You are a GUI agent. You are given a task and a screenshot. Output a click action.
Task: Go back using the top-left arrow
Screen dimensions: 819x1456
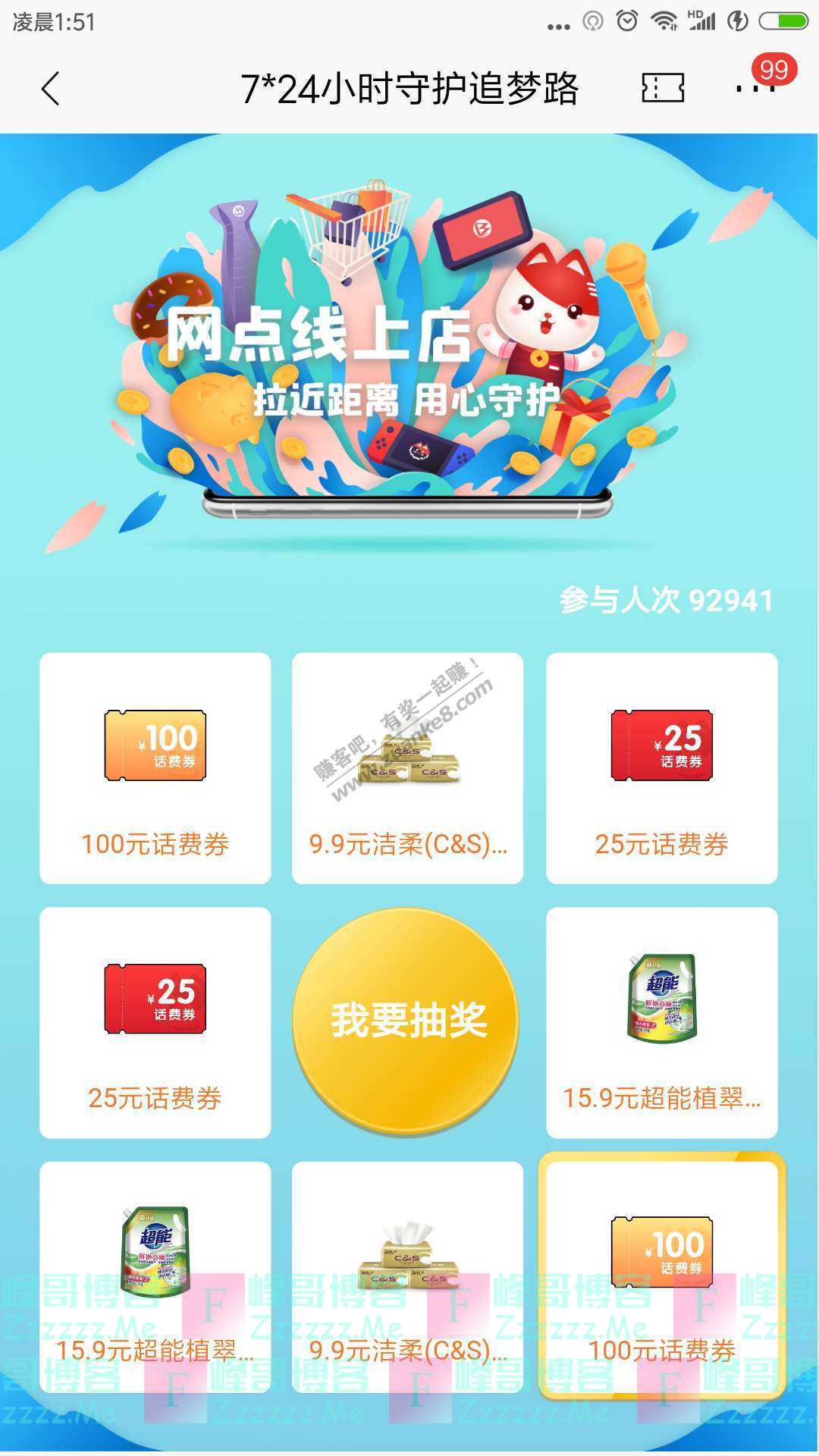50,89
